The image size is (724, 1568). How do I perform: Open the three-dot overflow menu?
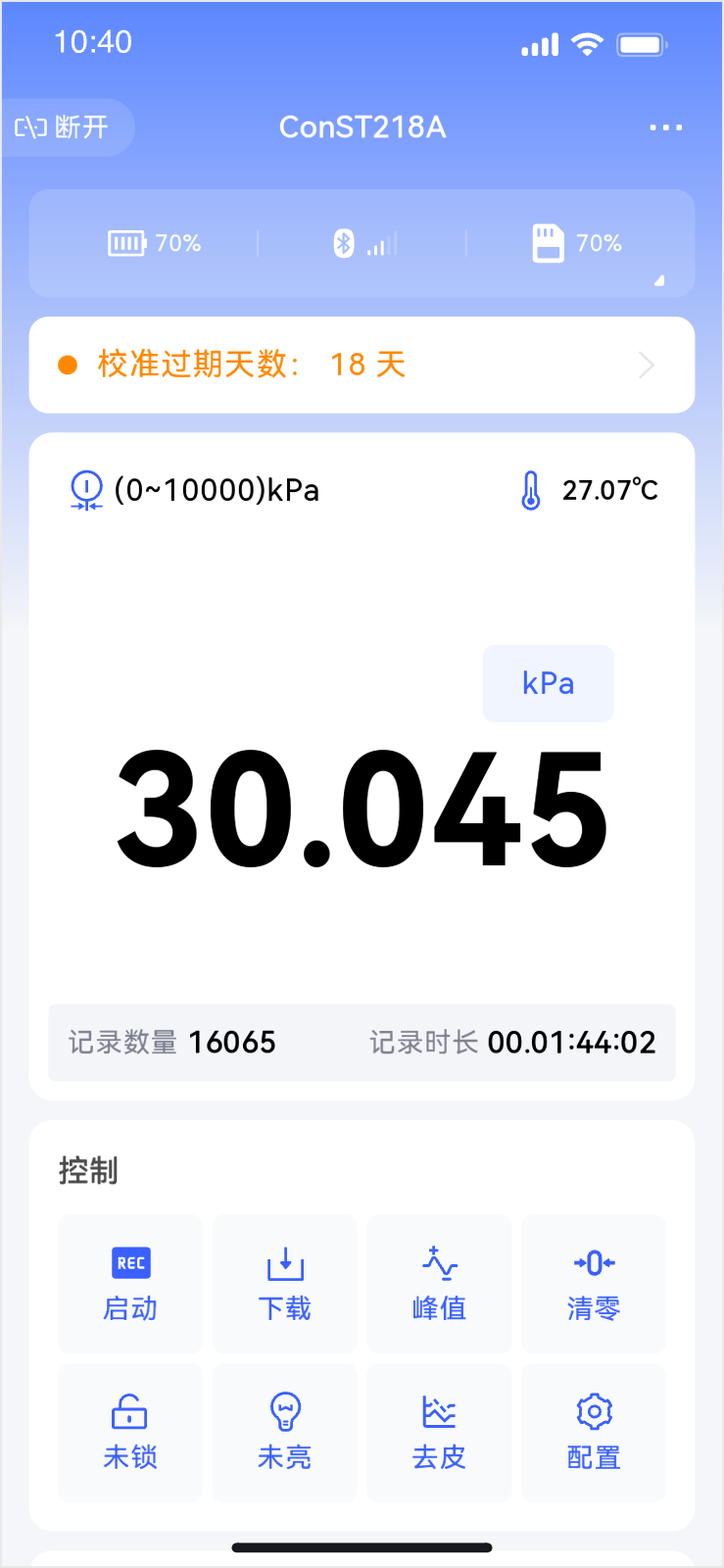[665, 127]
